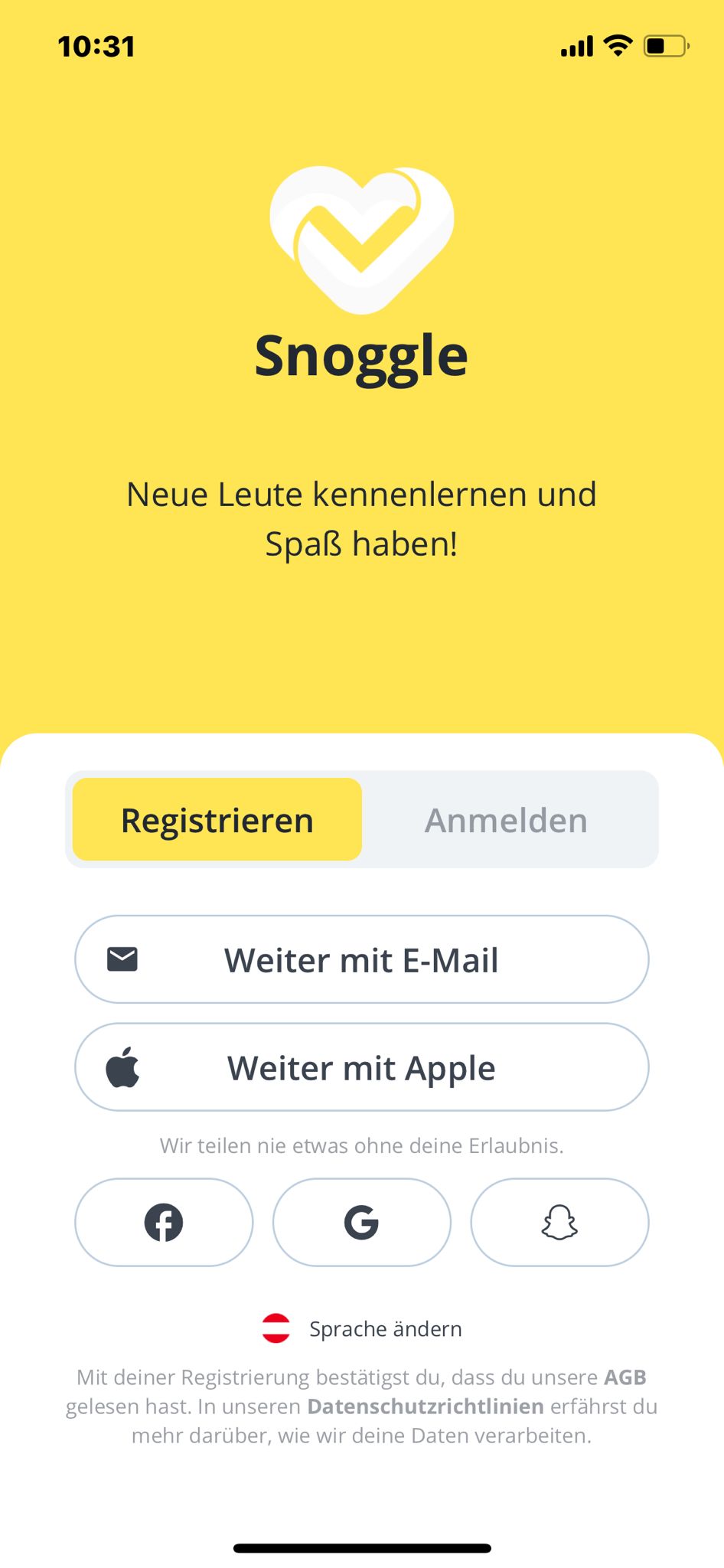Sign up using the Snapchat ghost icon

coord(559,1222)
